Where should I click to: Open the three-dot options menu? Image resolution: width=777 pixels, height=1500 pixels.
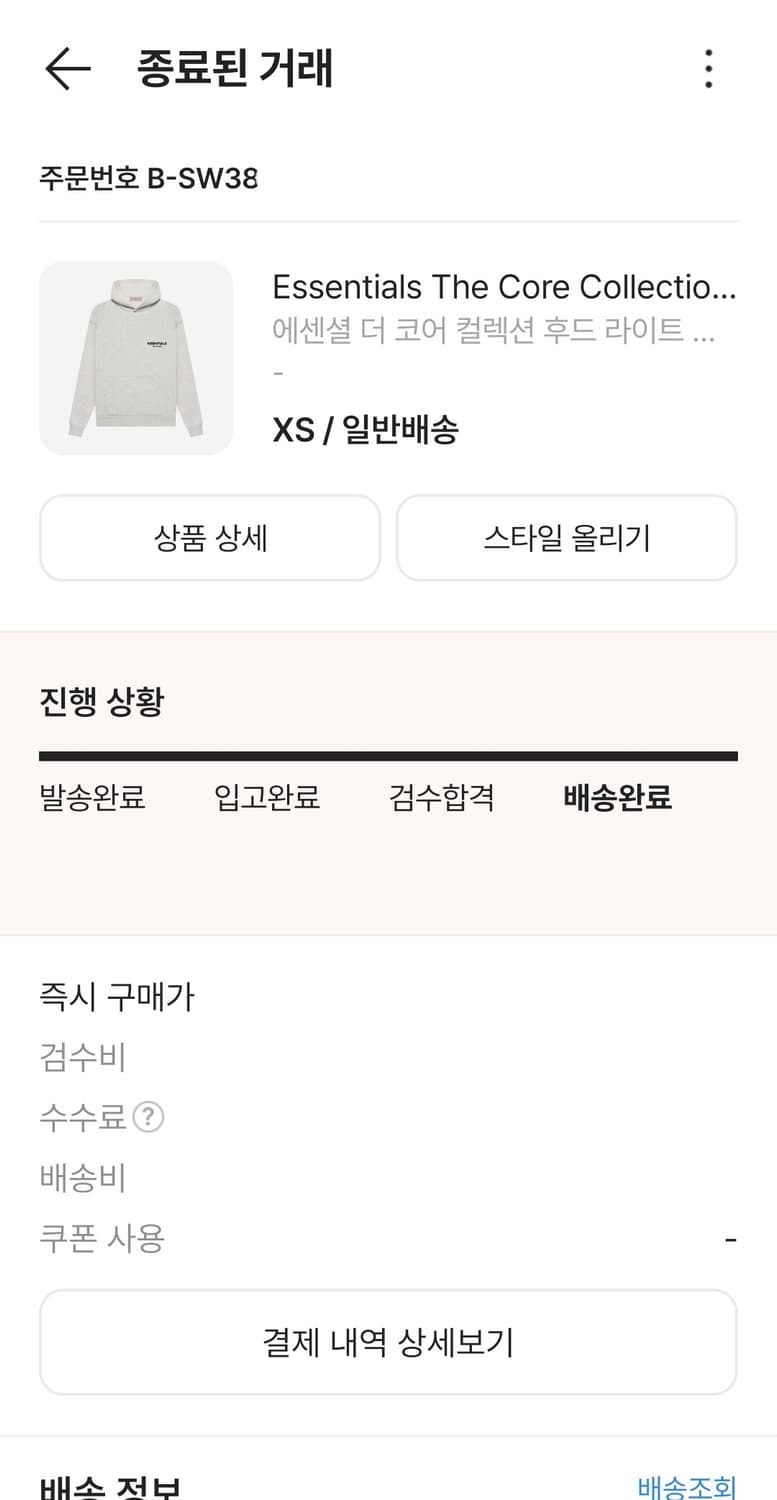coord(708,69)
